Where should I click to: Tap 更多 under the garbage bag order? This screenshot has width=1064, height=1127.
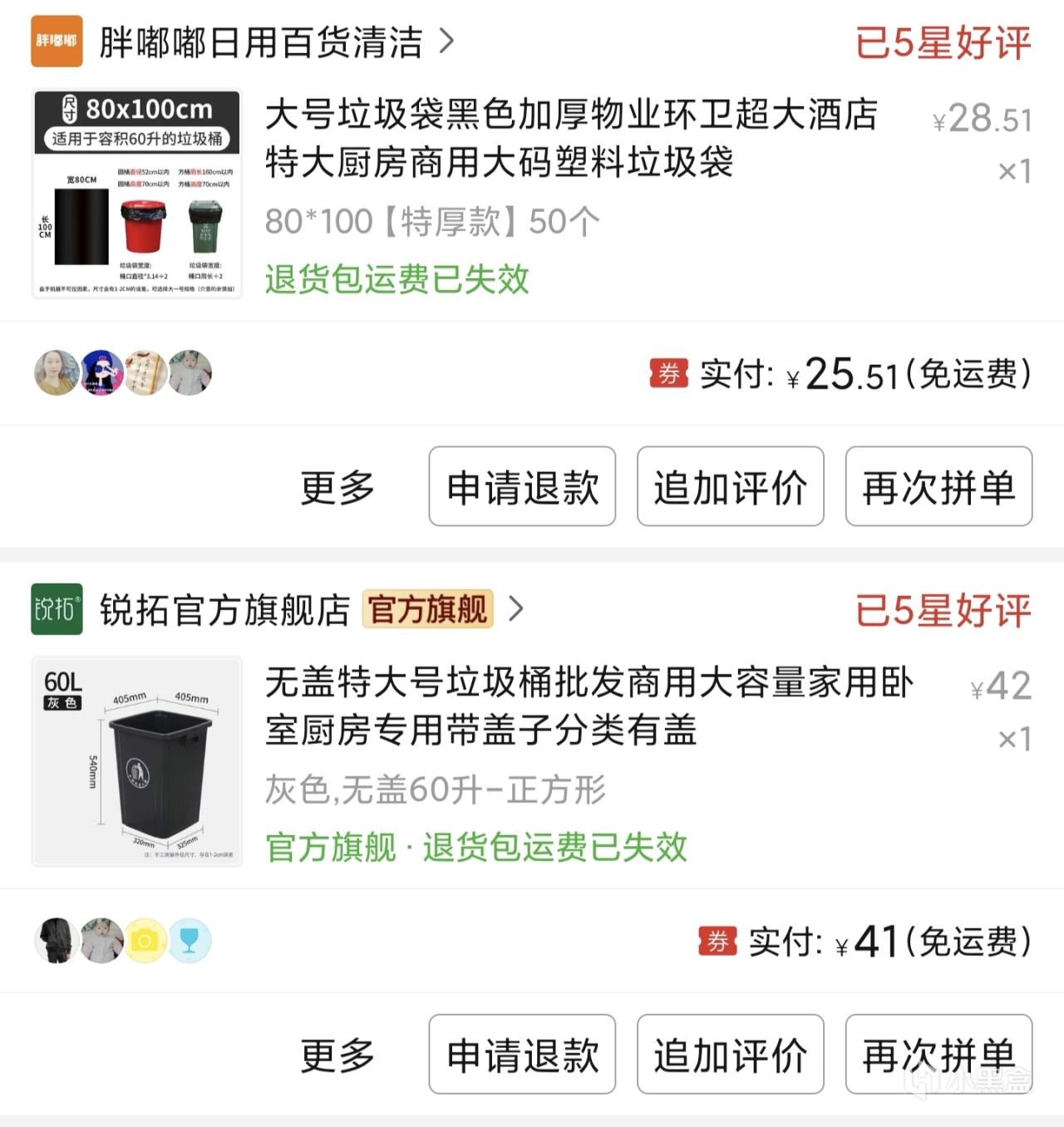pyautogui.click(x=337, y=486)
